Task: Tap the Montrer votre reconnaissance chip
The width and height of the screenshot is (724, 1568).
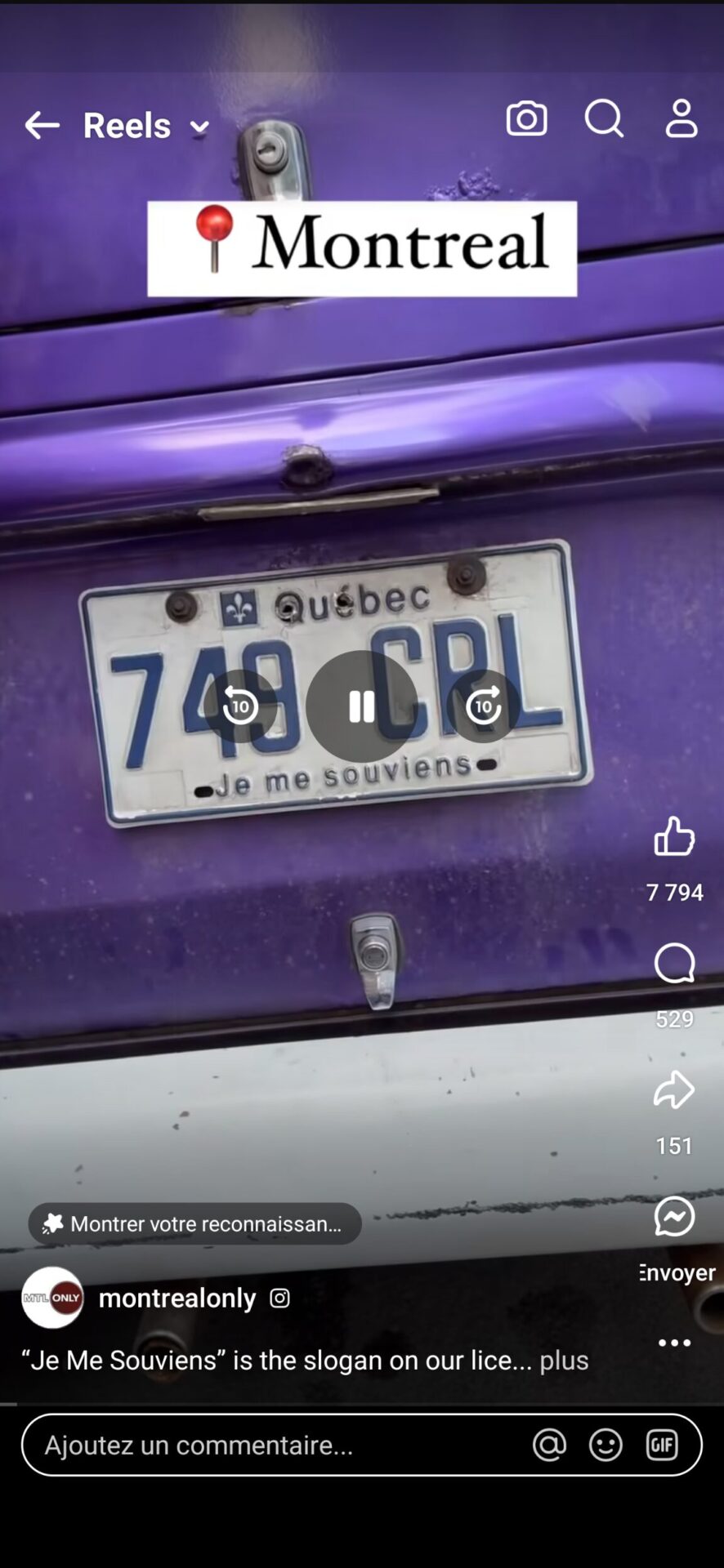Action: coord(194,1223)
